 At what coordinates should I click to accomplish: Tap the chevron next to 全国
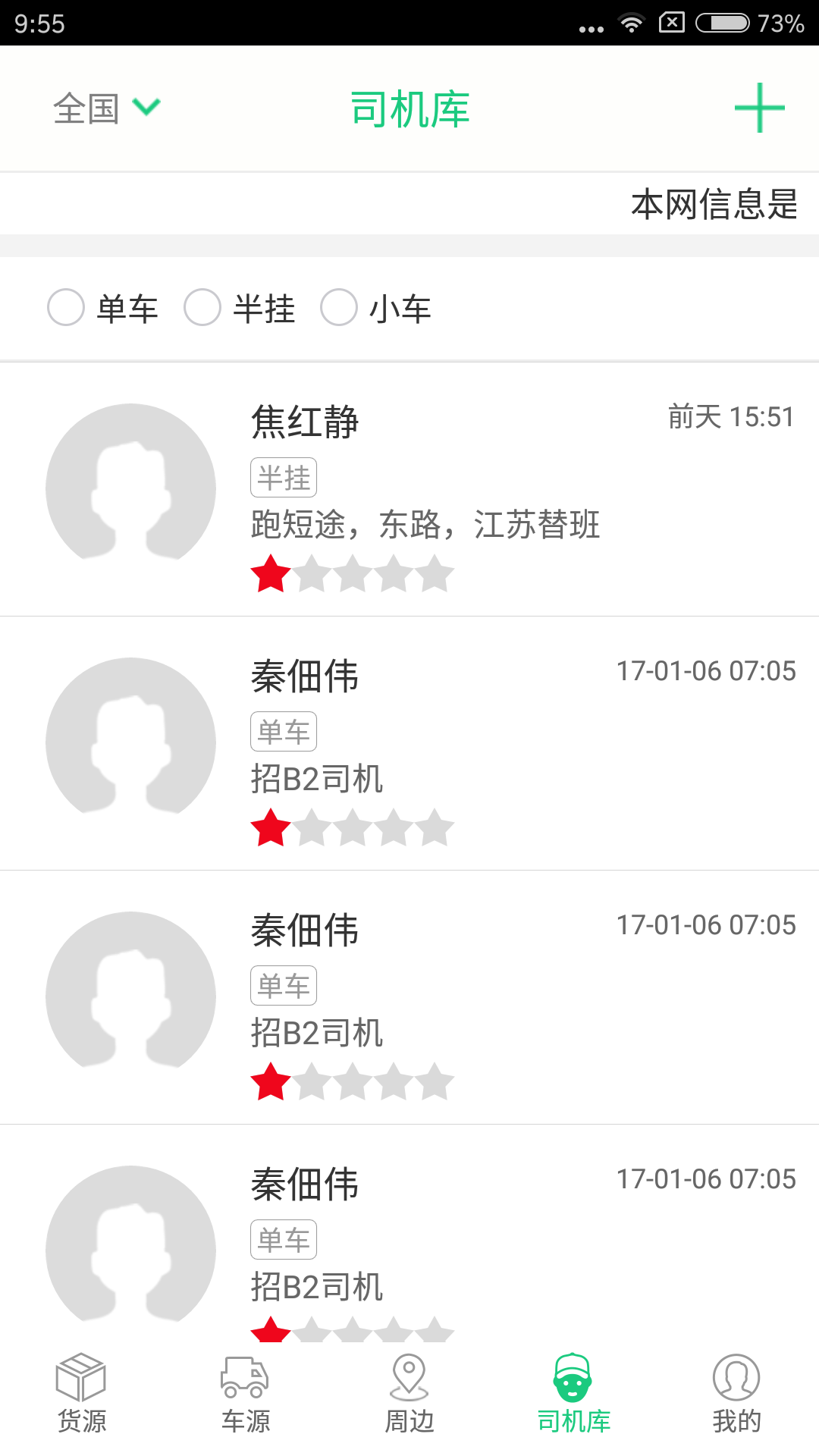(147, 108)
